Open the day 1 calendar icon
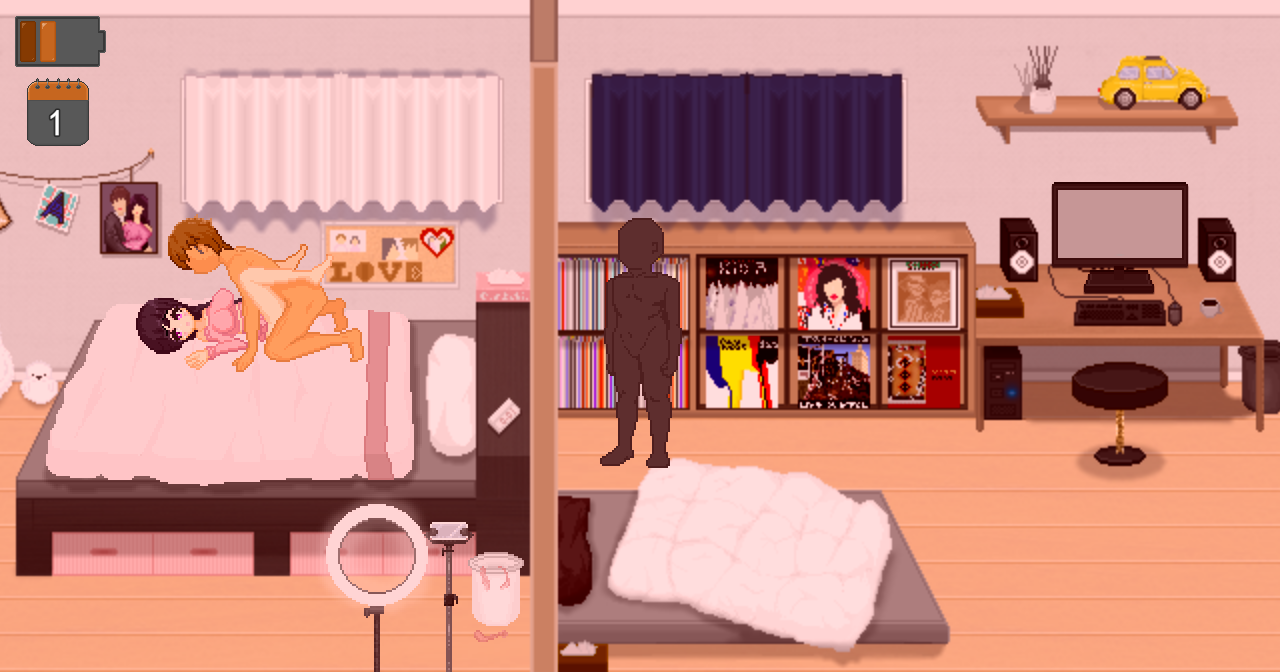The image size is (1280, 672). point(57,113)
